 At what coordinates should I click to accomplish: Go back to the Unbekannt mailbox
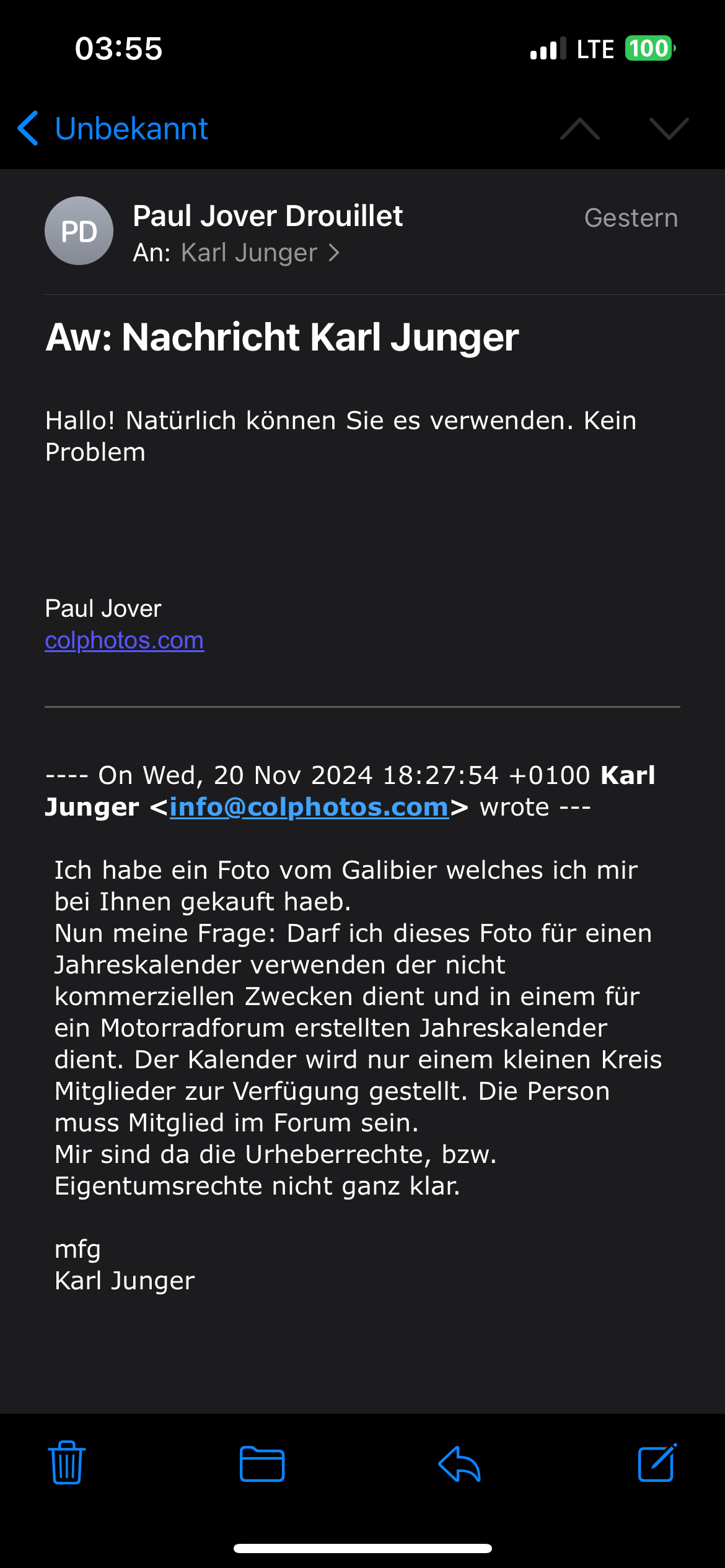(113, 129)
